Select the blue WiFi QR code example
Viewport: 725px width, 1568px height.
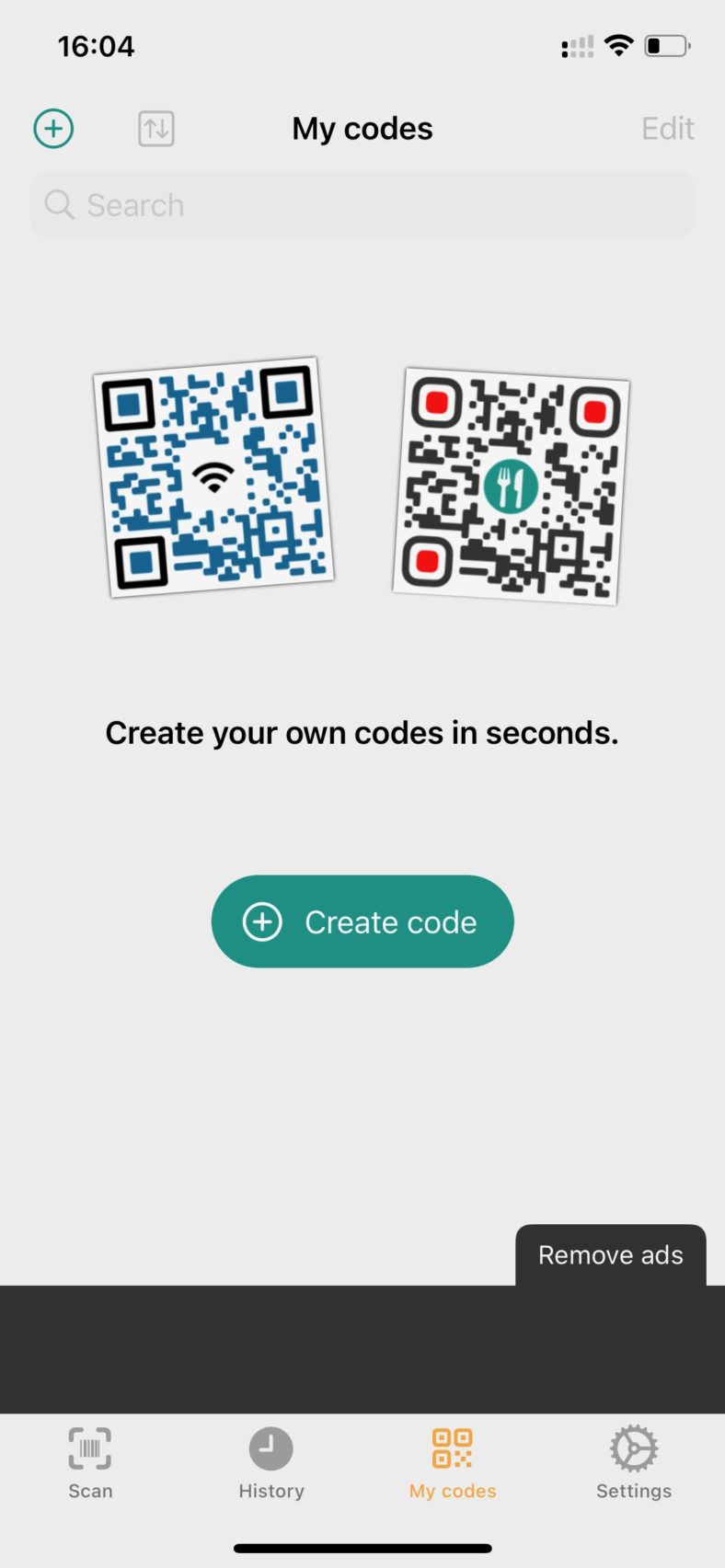212,475
